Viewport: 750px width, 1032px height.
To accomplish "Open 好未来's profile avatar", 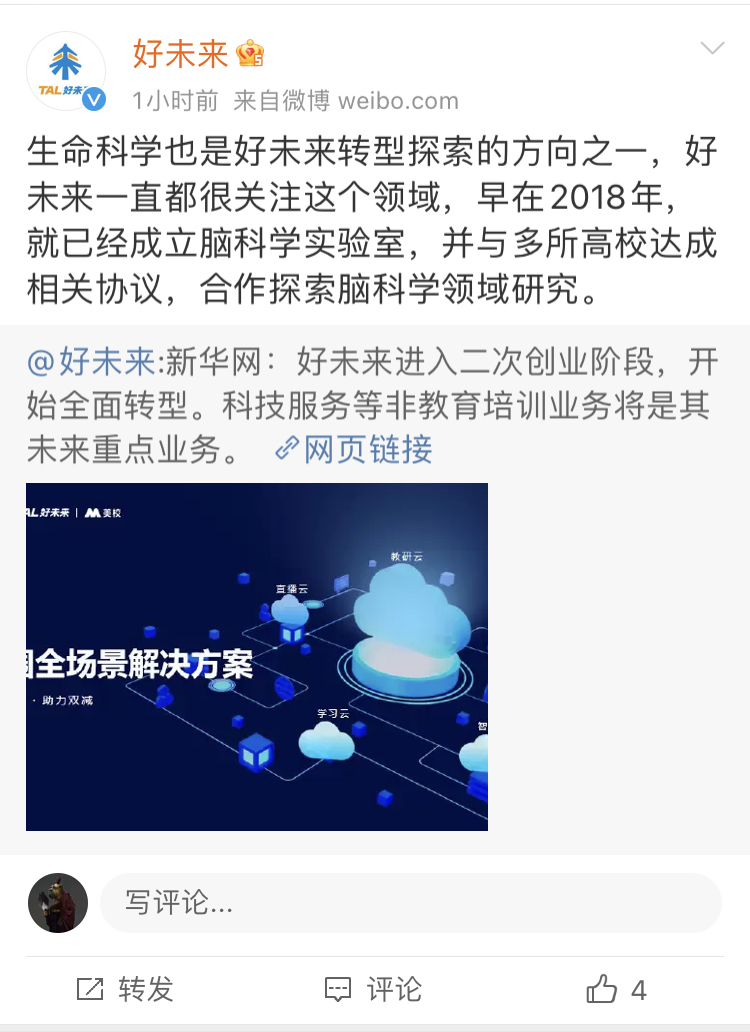I will [x=66, y=72].
